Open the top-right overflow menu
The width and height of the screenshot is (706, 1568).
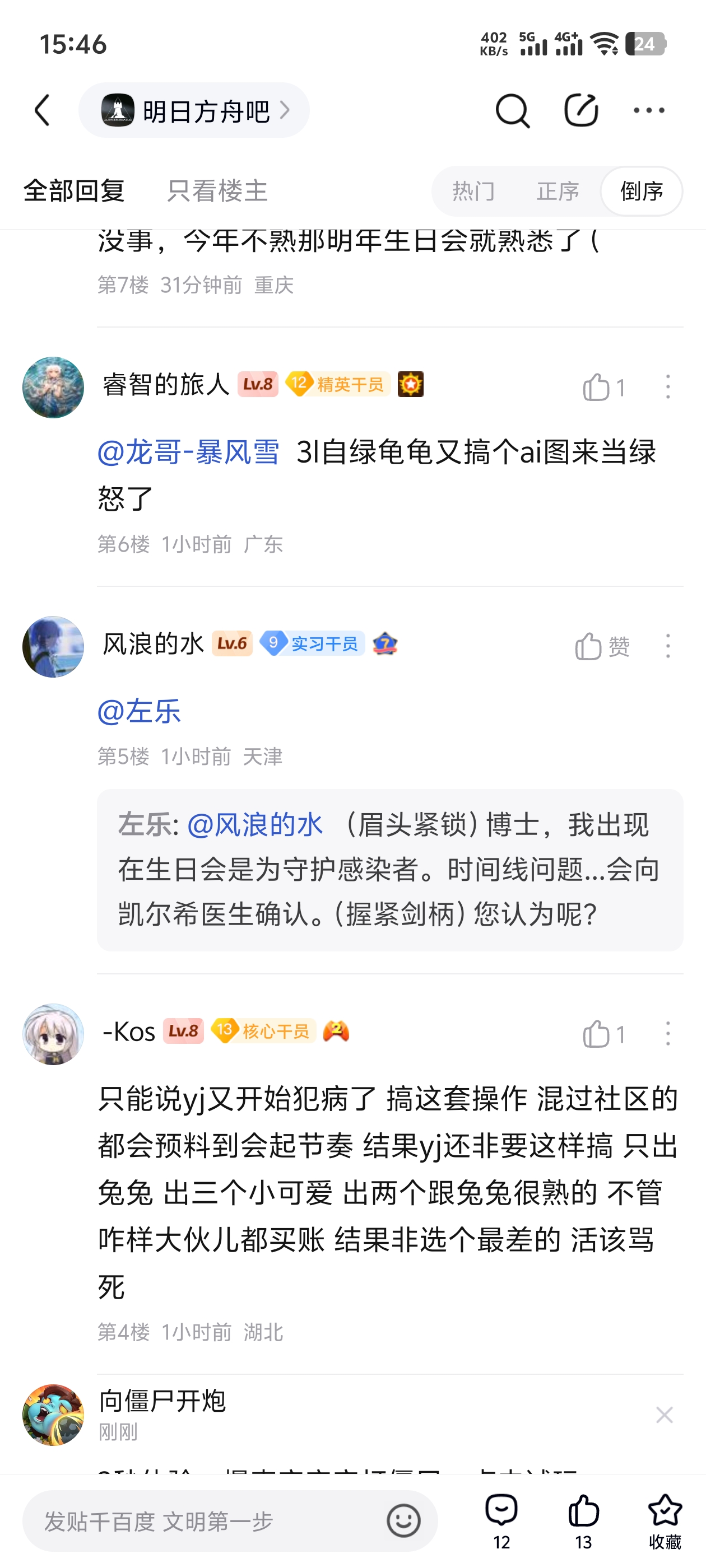point(649,110)
